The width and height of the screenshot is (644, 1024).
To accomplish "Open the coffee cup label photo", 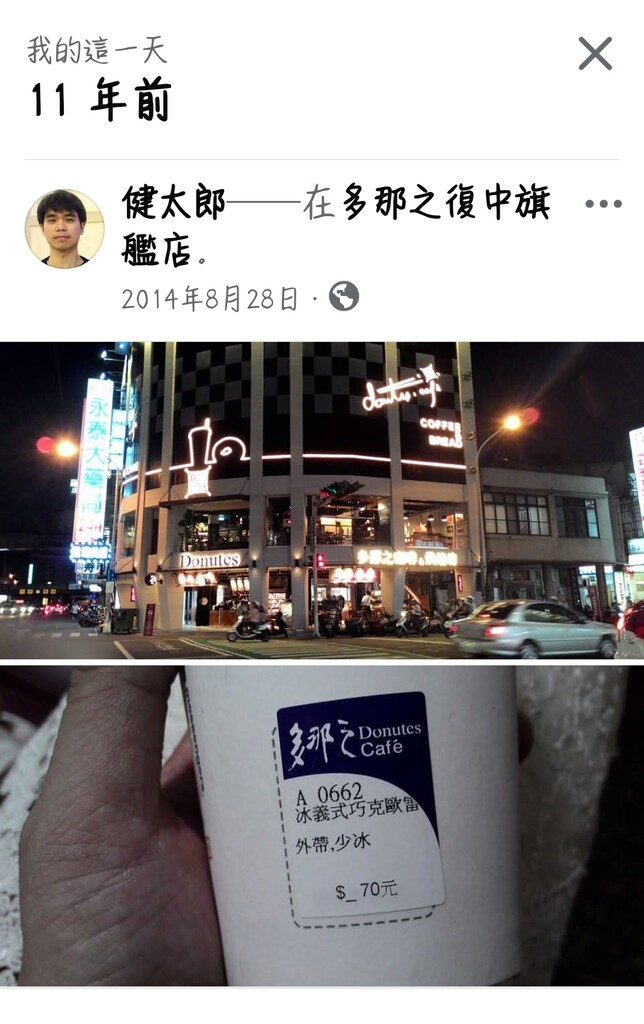I will pyautogui.click(x=322, y=826).
